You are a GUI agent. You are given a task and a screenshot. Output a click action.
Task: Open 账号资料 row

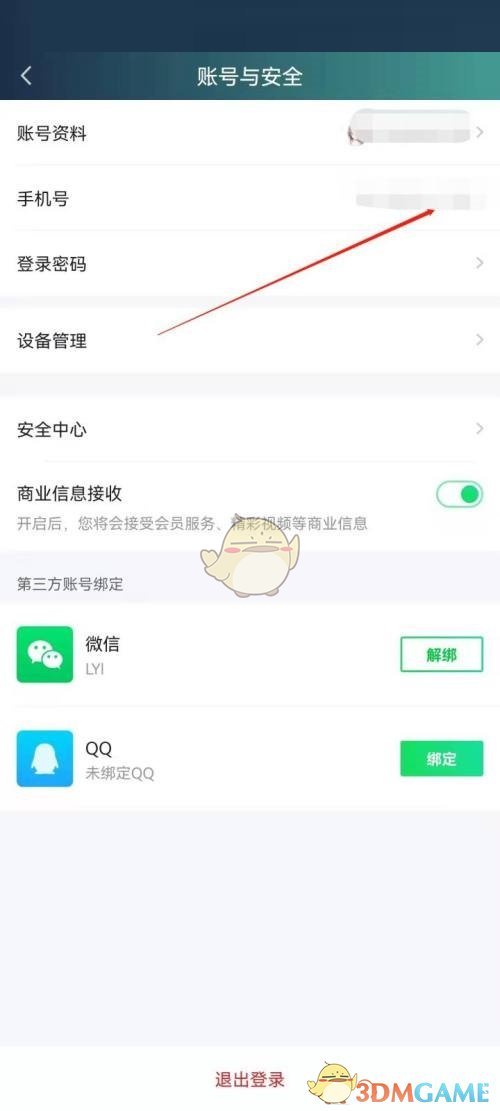click(250, 132)
